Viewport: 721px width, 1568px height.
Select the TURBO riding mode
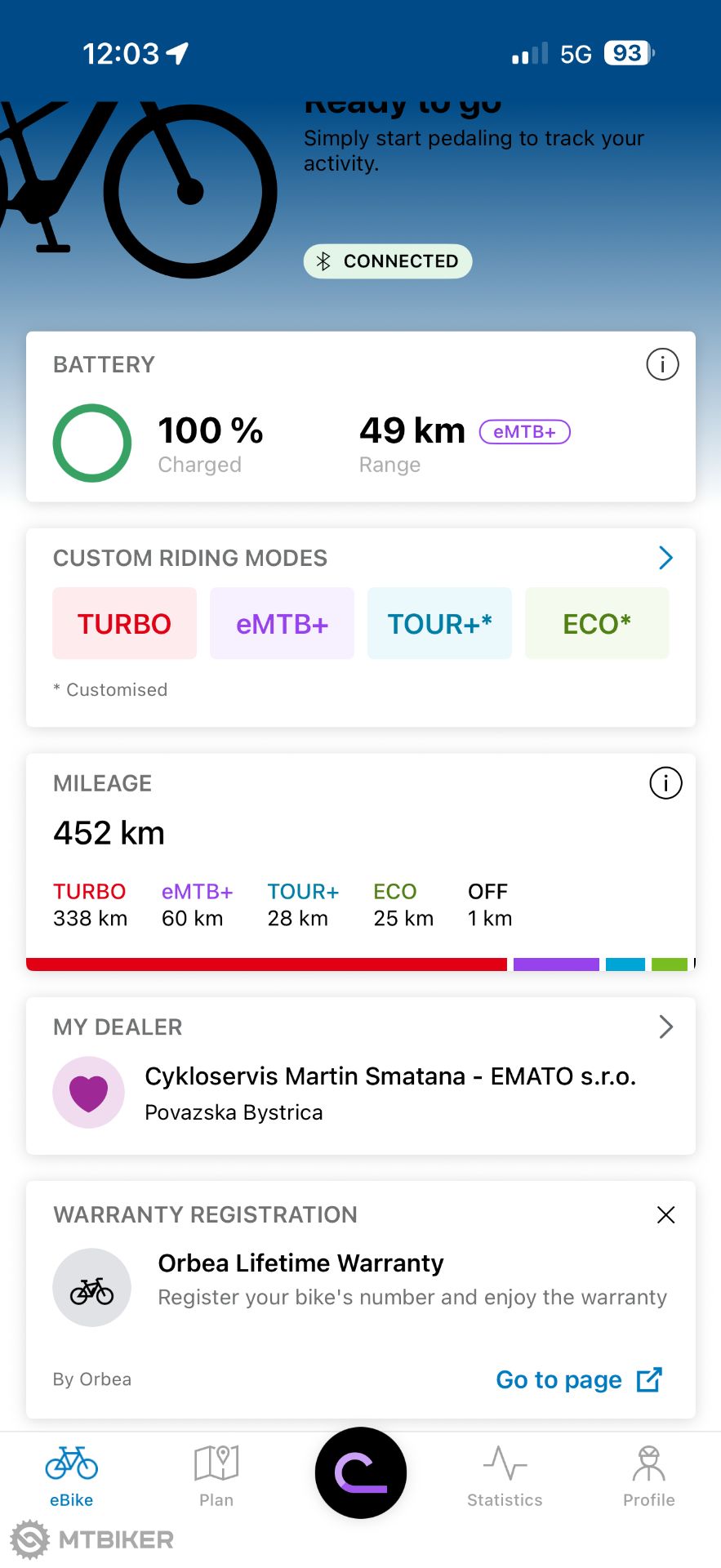[124, 624]
